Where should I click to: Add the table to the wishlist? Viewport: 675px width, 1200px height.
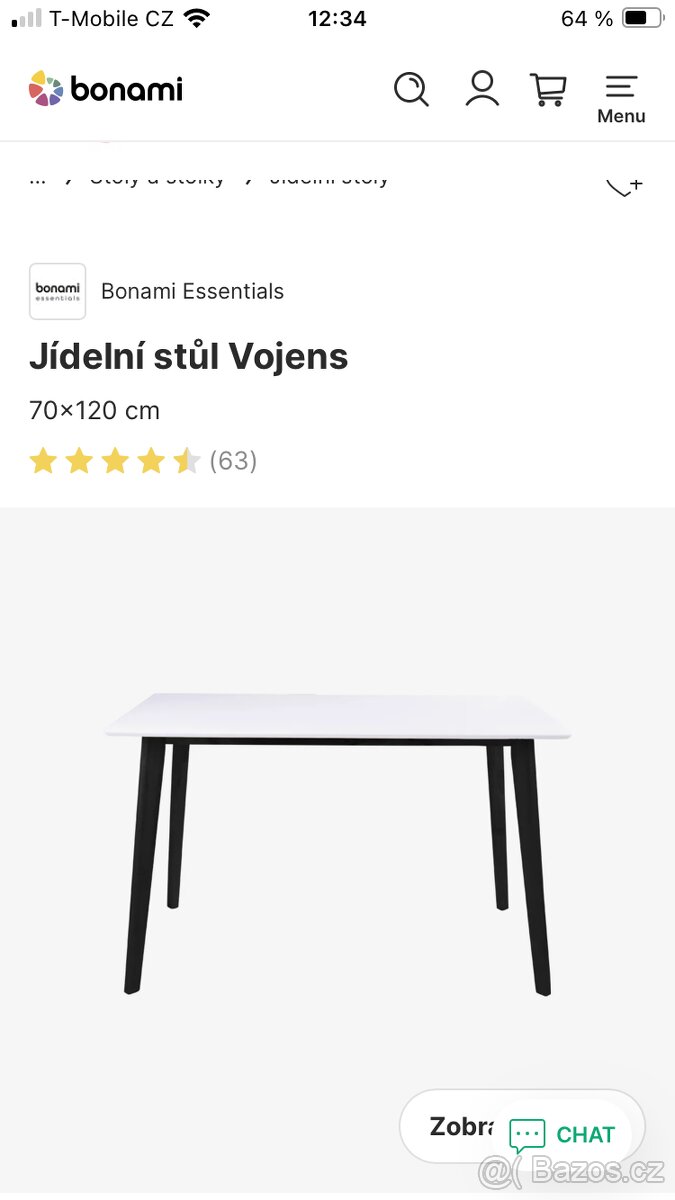pyautogui.click(x=623, y=185)
